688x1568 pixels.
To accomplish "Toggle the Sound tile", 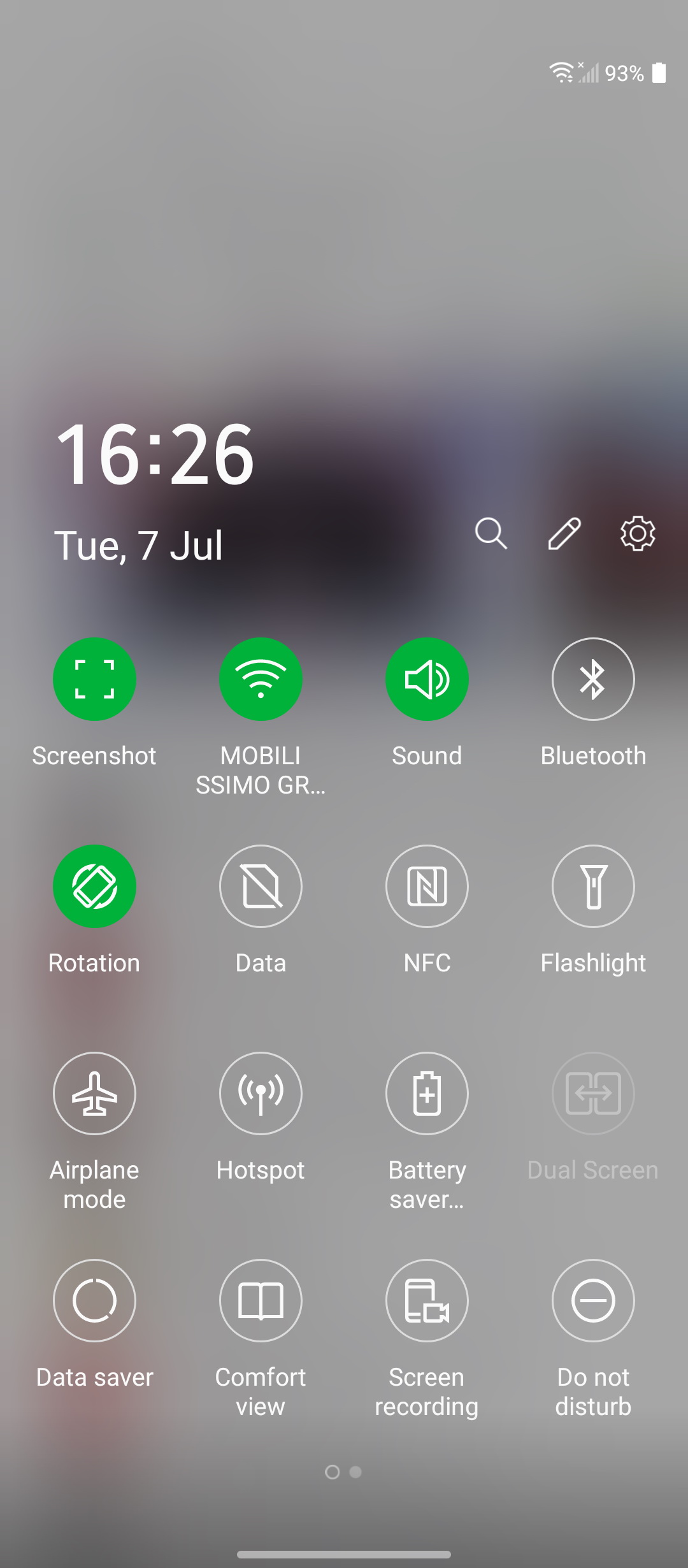I will tap(427, 679).
